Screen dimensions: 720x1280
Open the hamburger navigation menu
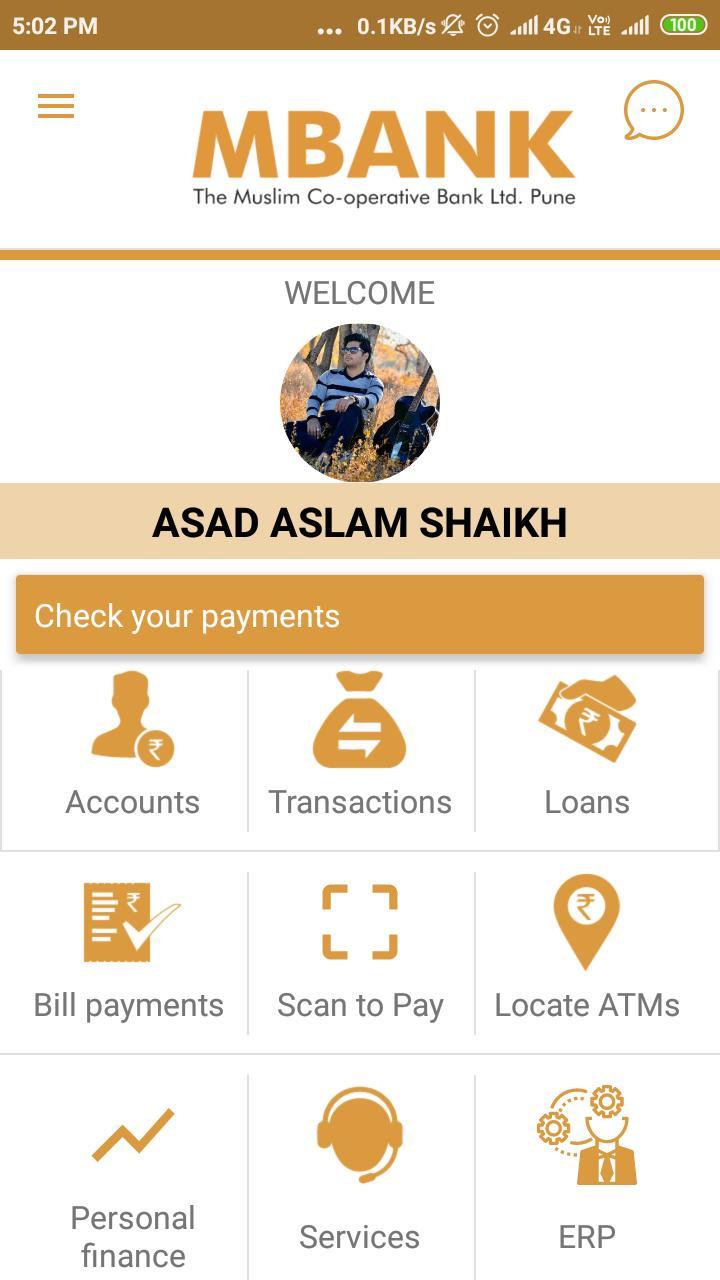(x=55, y=106)
